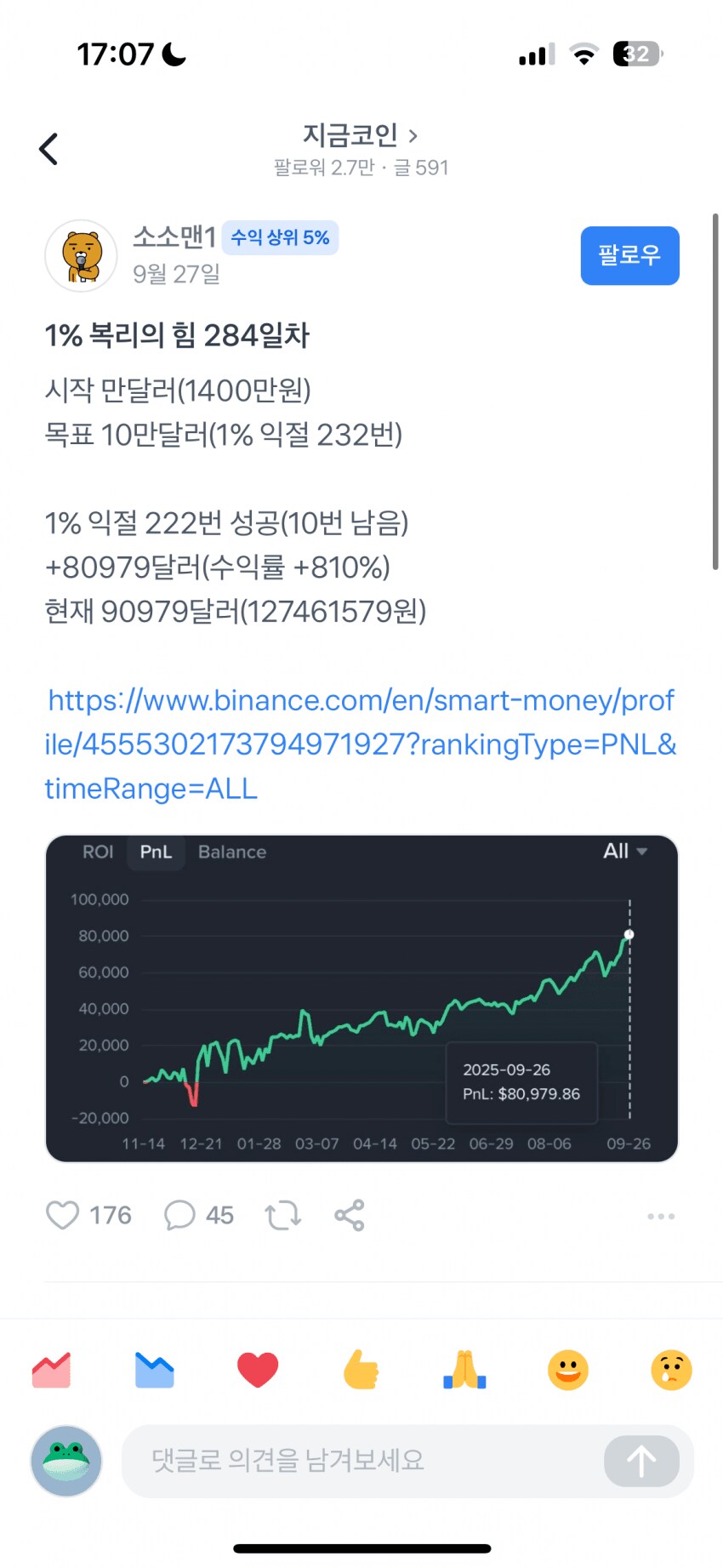The image size is (723, 1568).
Task: Toggle a like on the post heart
Action: [x=63, y=1215]
